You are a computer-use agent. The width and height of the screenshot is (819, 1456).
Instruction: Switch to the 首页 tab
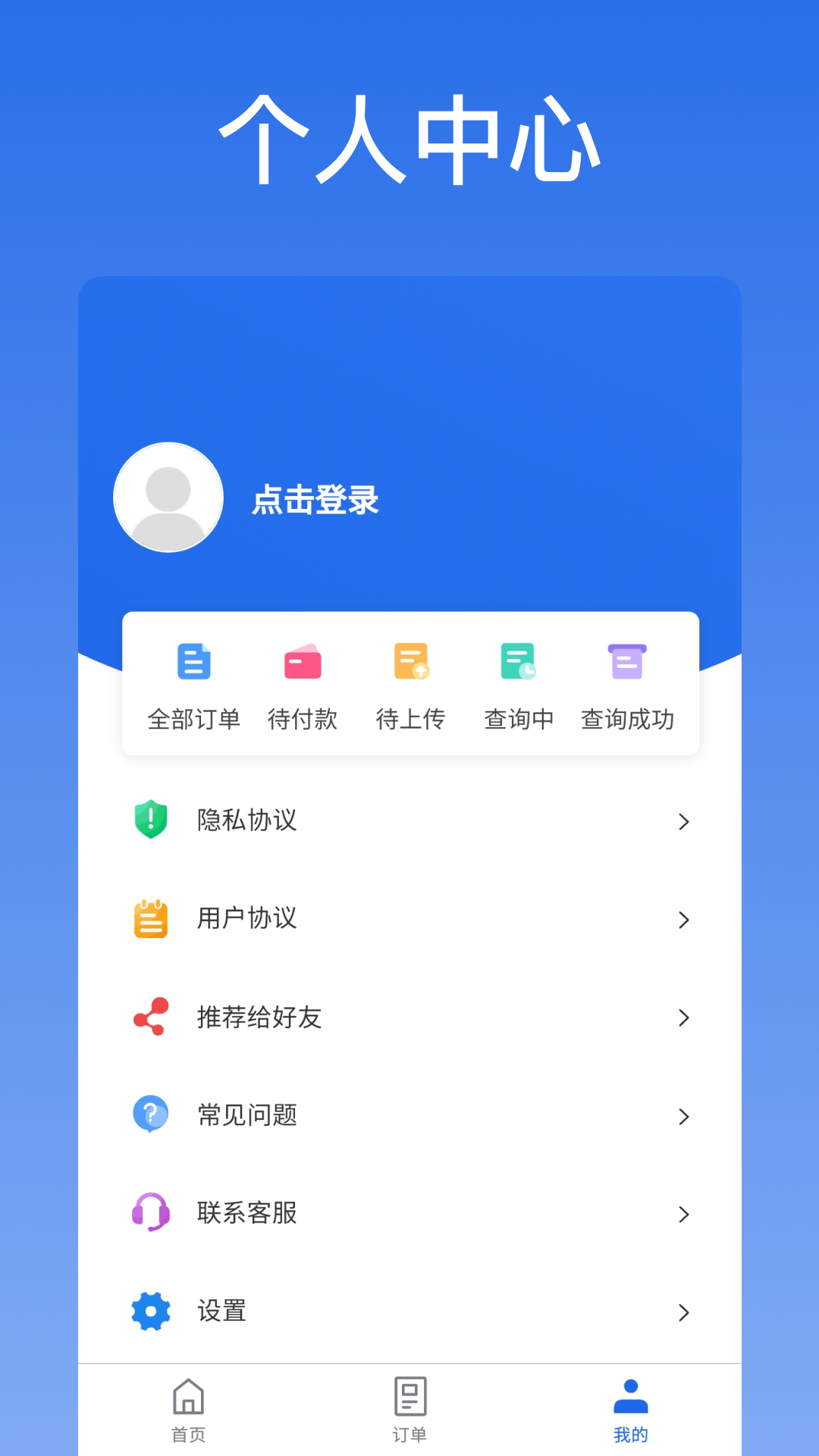click(187, 1410)
